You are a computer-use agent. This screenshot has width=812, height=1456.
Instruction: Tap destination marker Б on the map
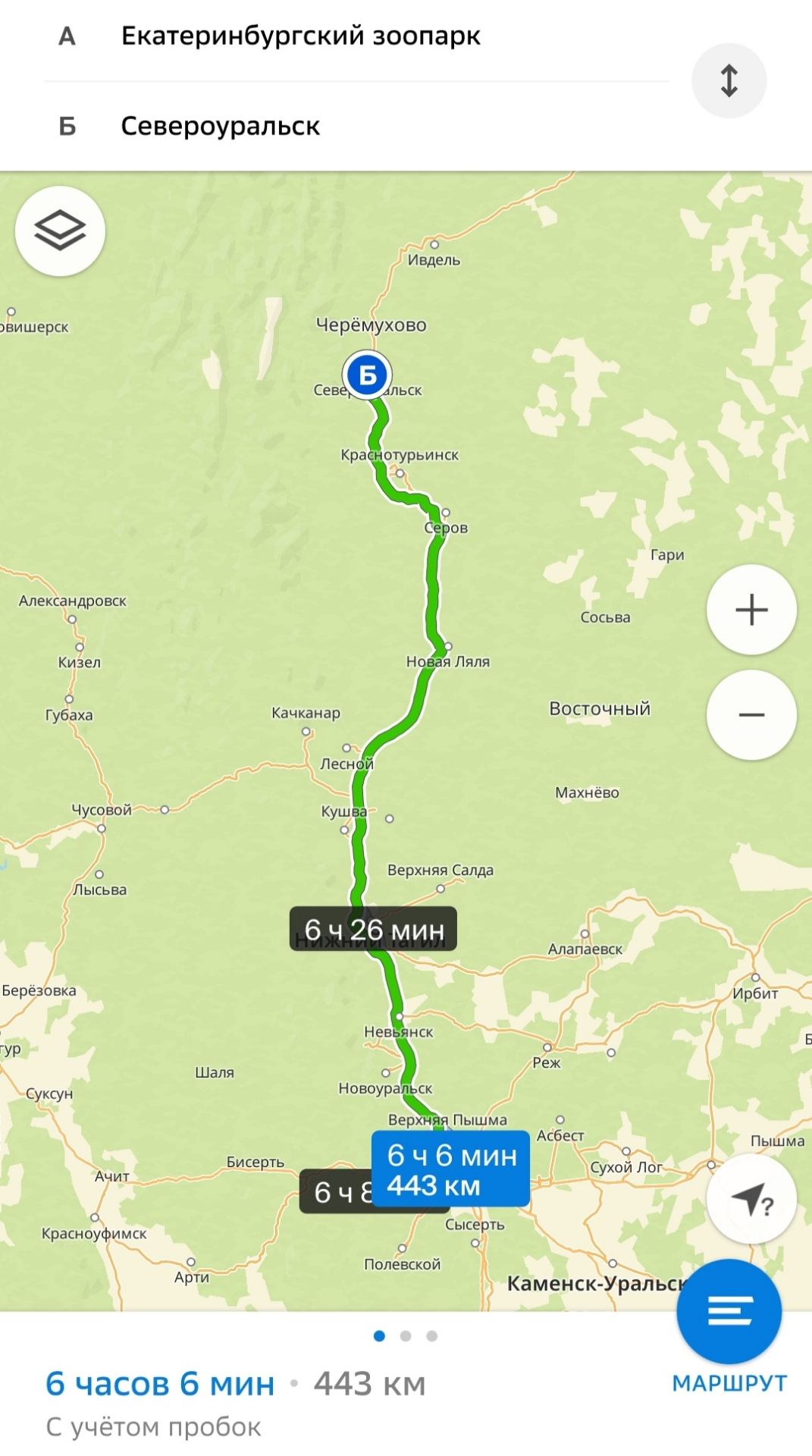pyautogui.click(x=367, y=375)
